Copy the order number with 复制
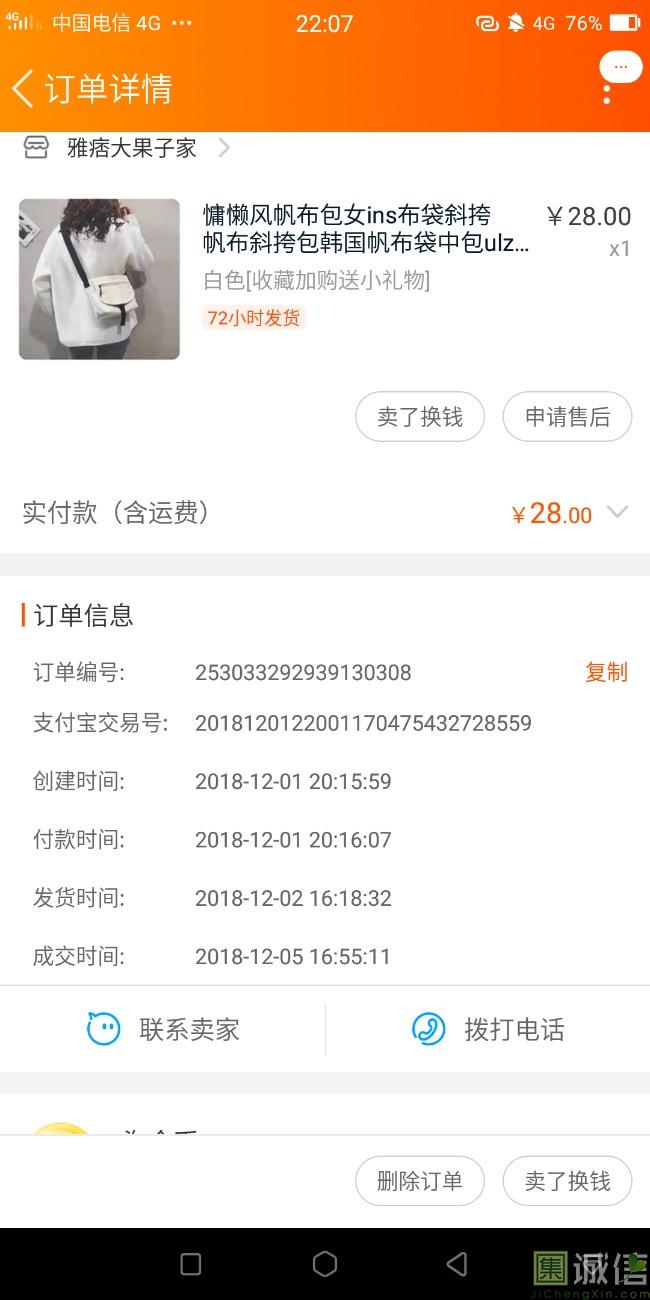The width and height of the screenshot is (650, 1300). (606, 672)
